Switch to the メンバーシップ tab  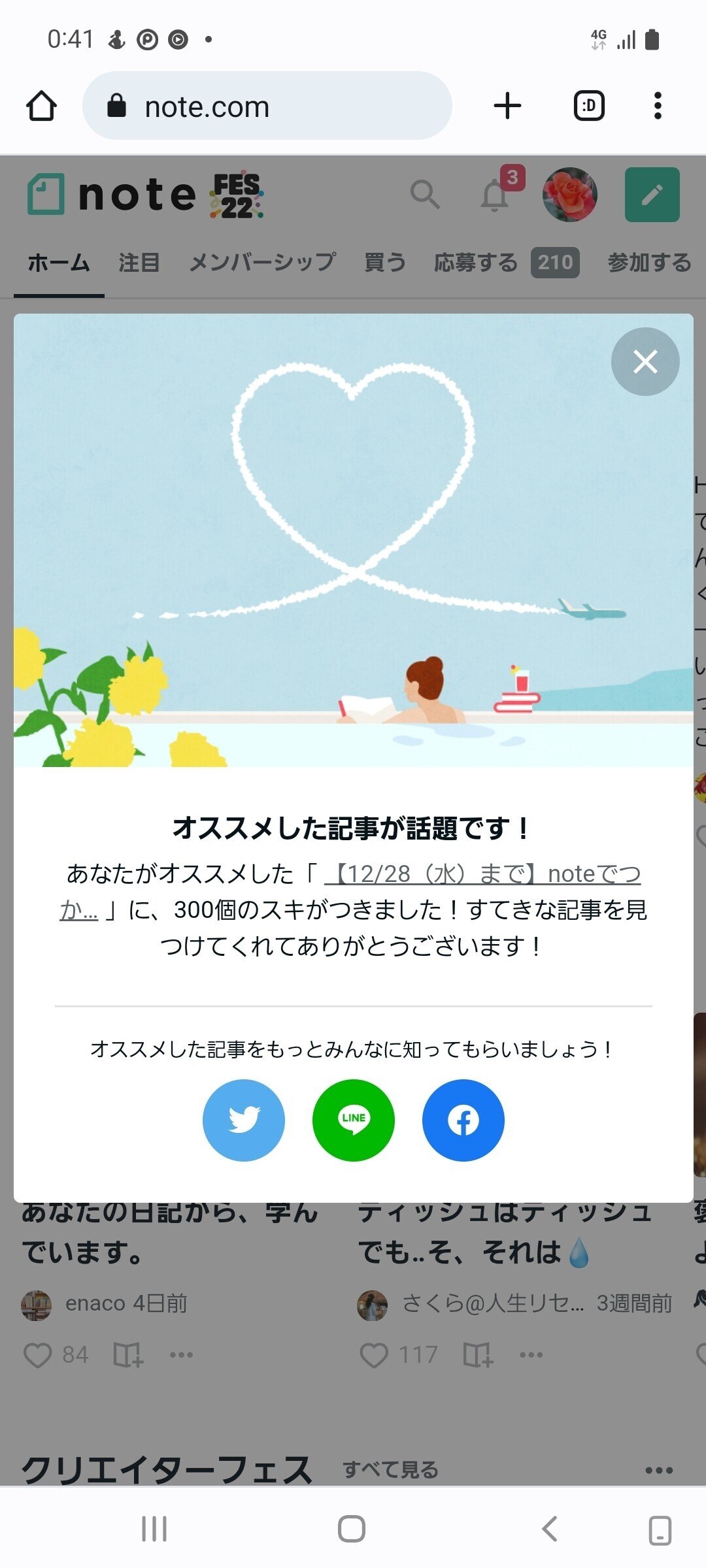coord(262,262)
